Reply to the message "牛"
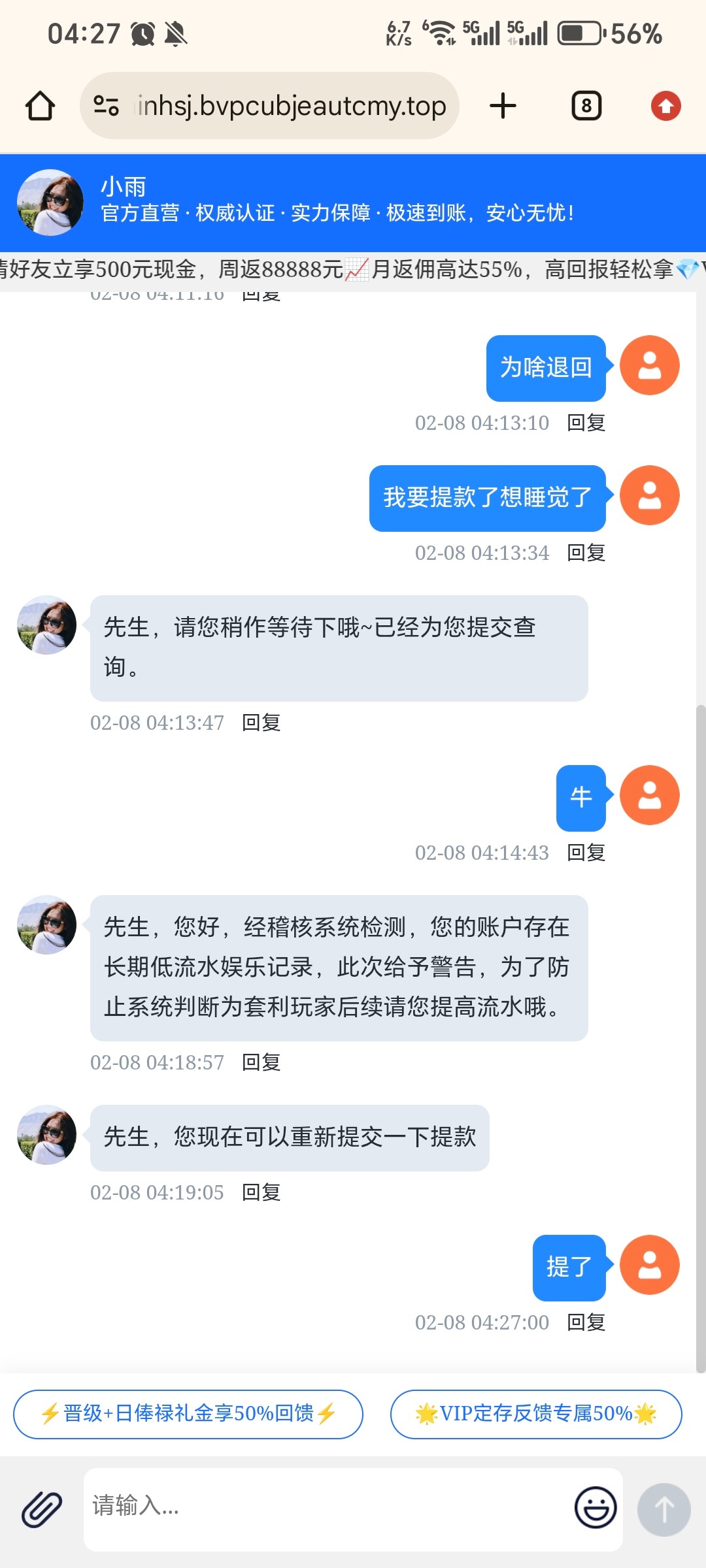 [586, 853]
